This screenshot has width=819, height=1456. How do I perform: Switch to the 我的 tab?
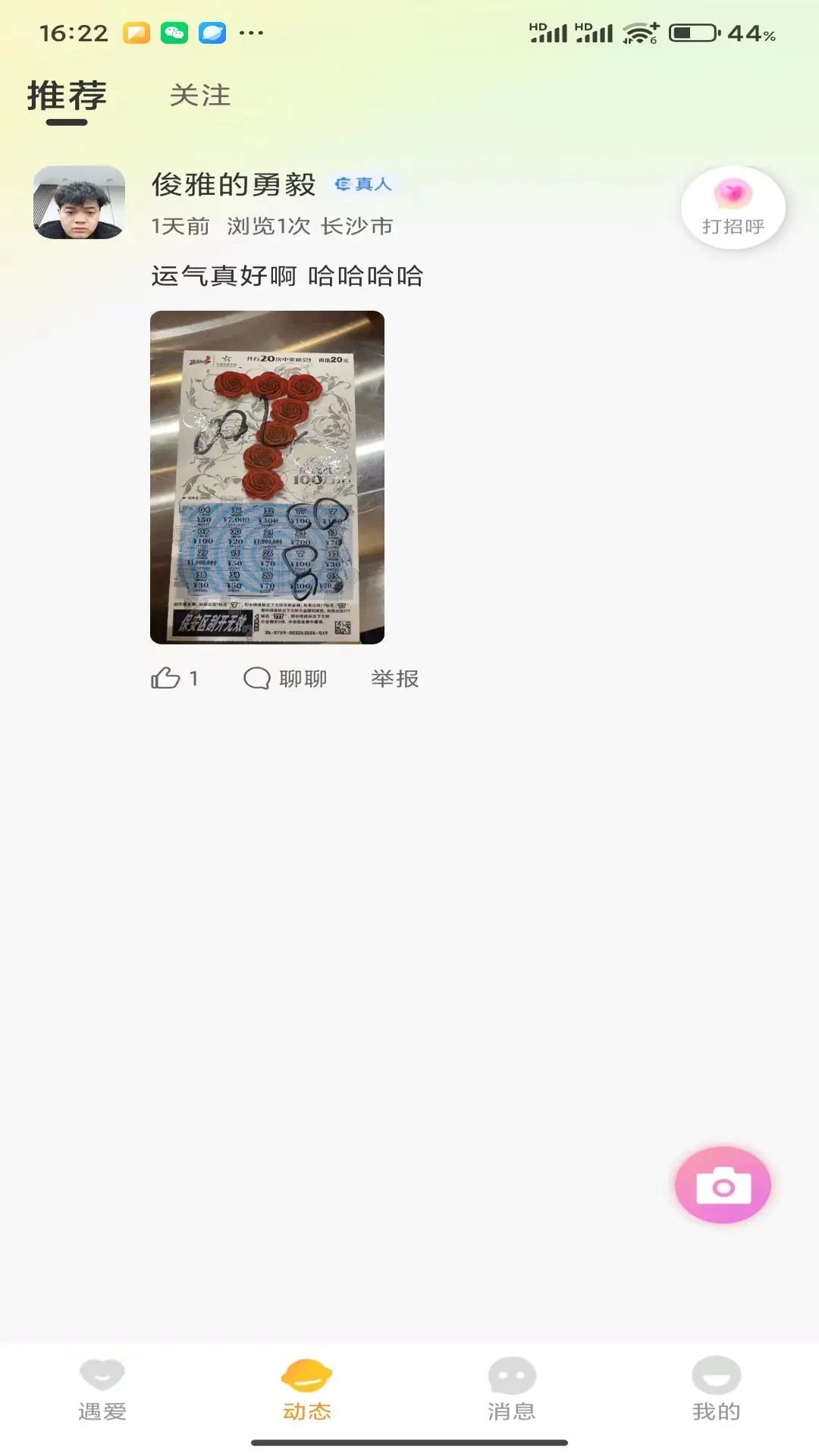[x=716, y=1389]
